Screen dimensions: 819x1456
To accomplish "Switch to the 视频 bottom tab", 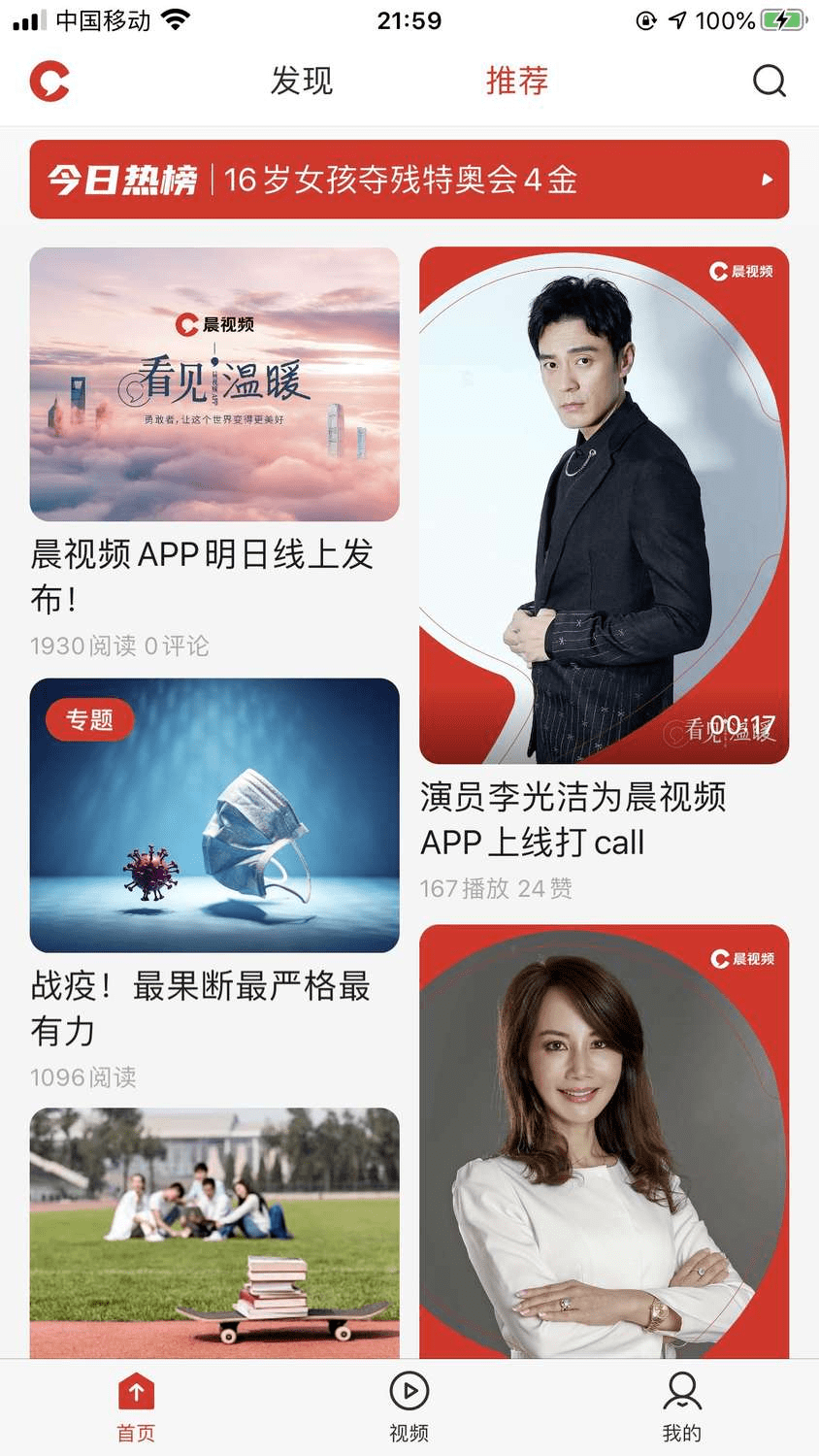I will pos(409,1407).
